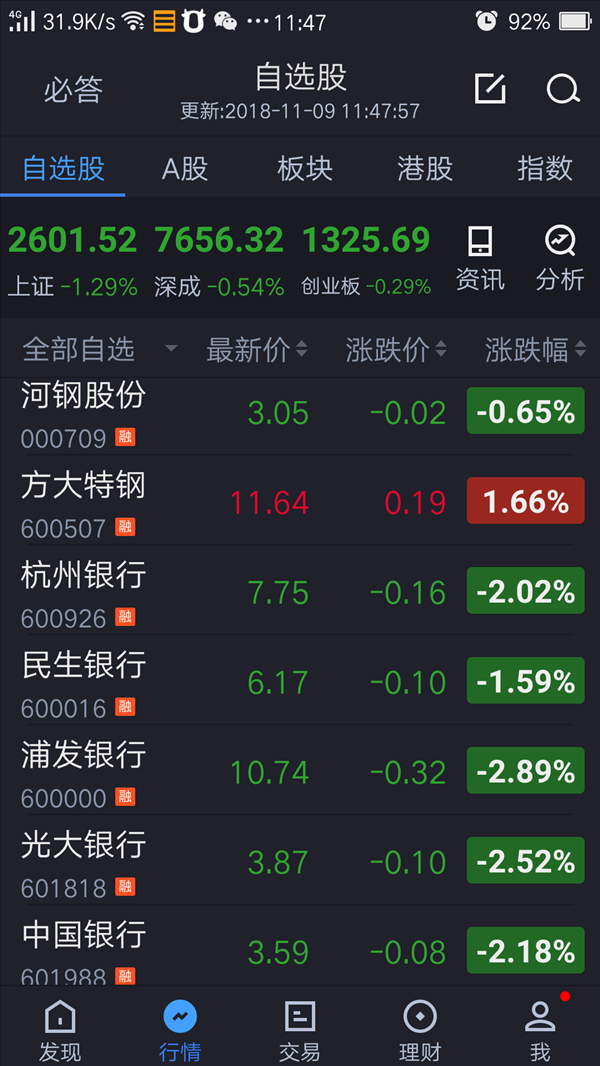Switch to the A股 tab
Image resolution: width=600 pixels, height=1066 pixels.
click(x=185, y=169)
